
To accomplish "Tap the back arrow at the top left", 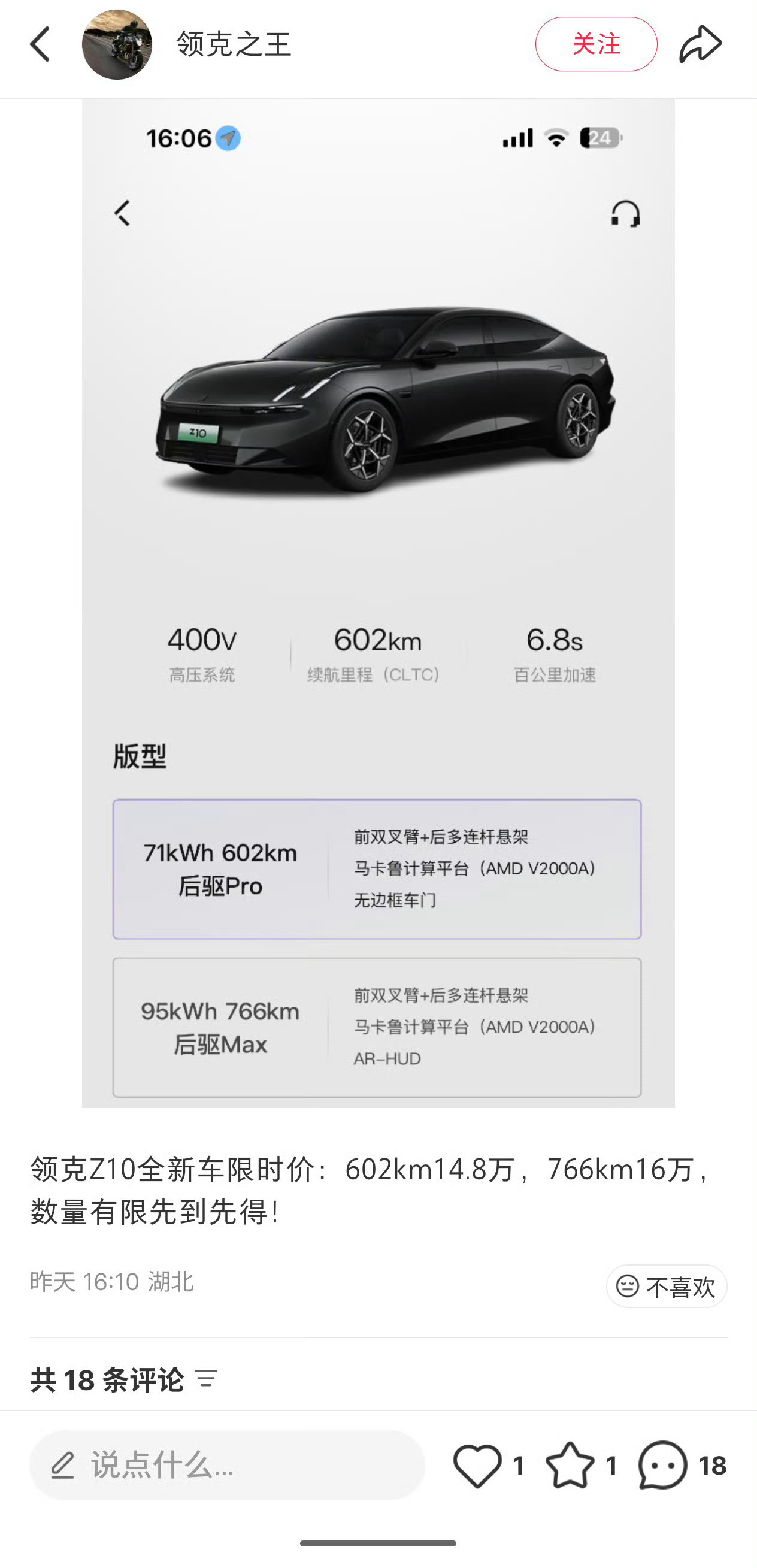I will pyautogui.click(x=40, y=44).
